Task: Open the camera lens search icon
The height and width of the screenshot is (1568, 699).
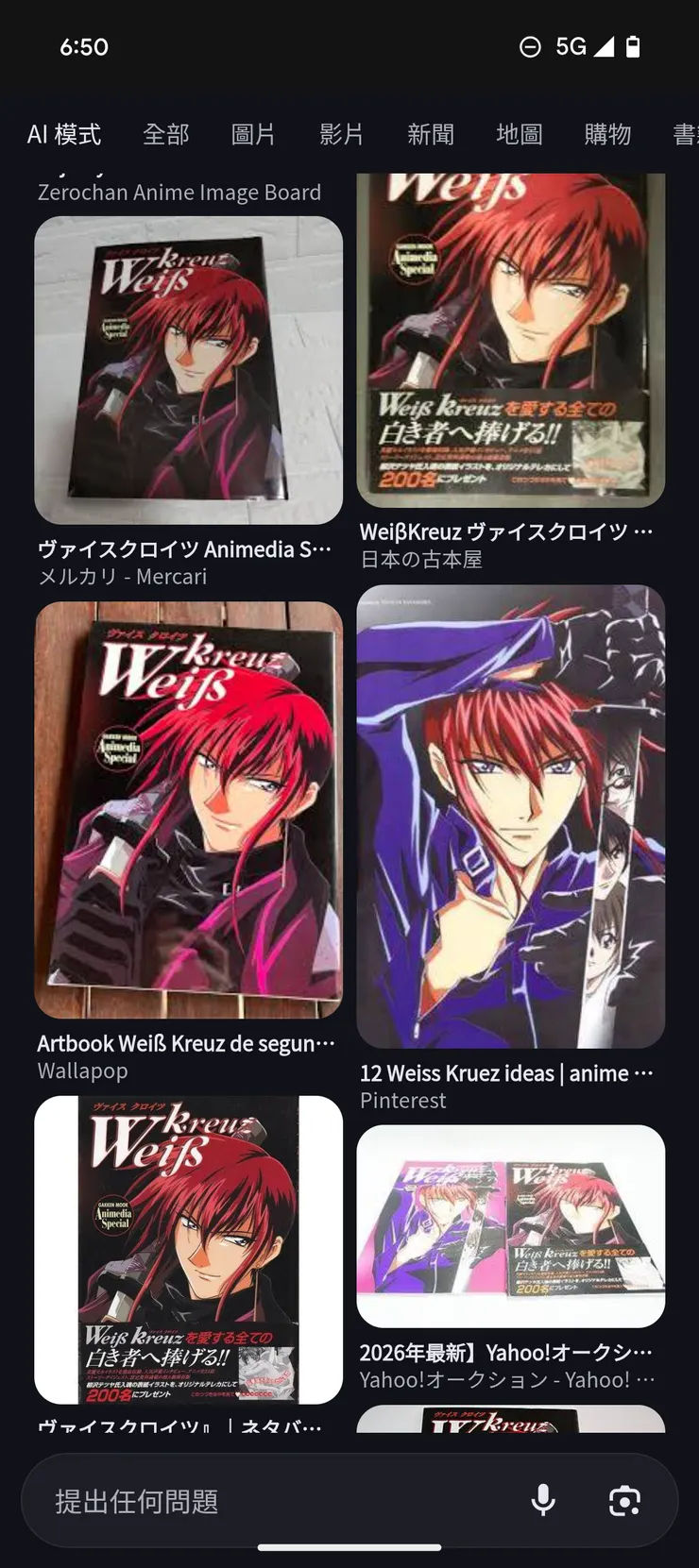Action: tap(624, 1500)
